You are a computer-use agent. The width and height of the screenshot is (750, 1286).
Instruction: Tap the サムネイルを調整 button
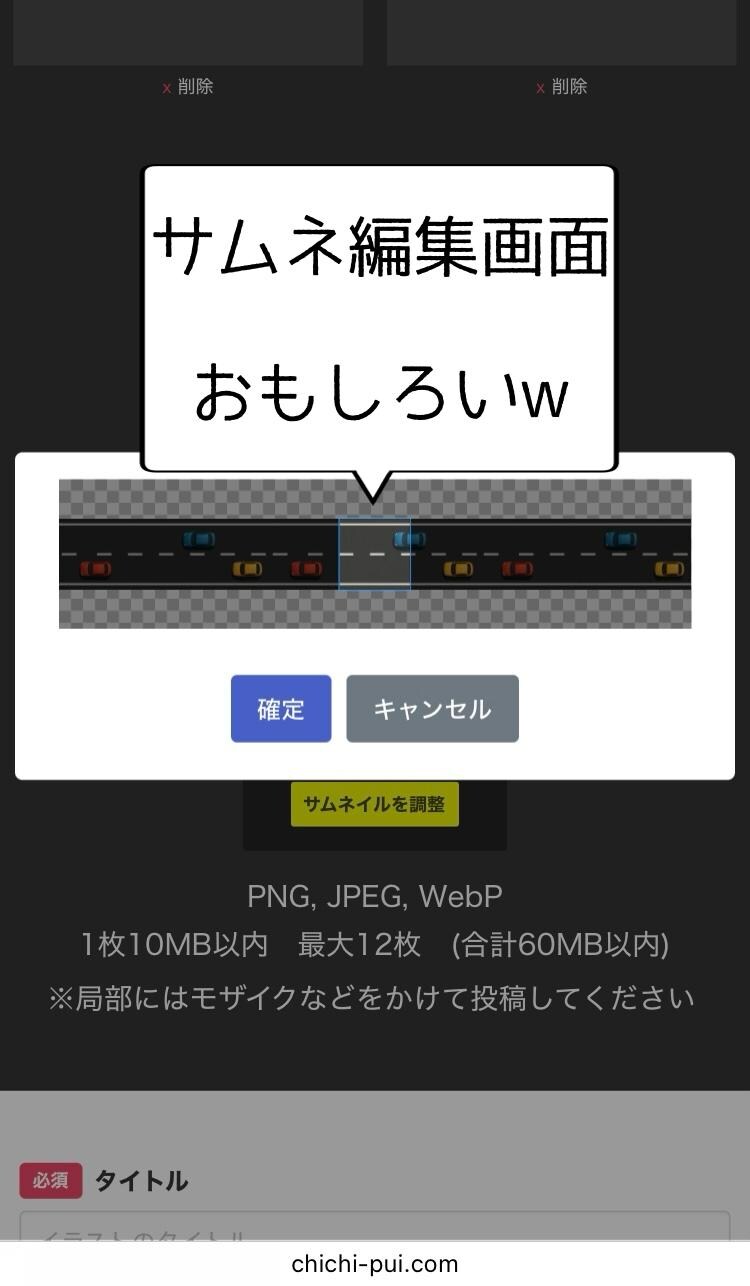[374, 804]
